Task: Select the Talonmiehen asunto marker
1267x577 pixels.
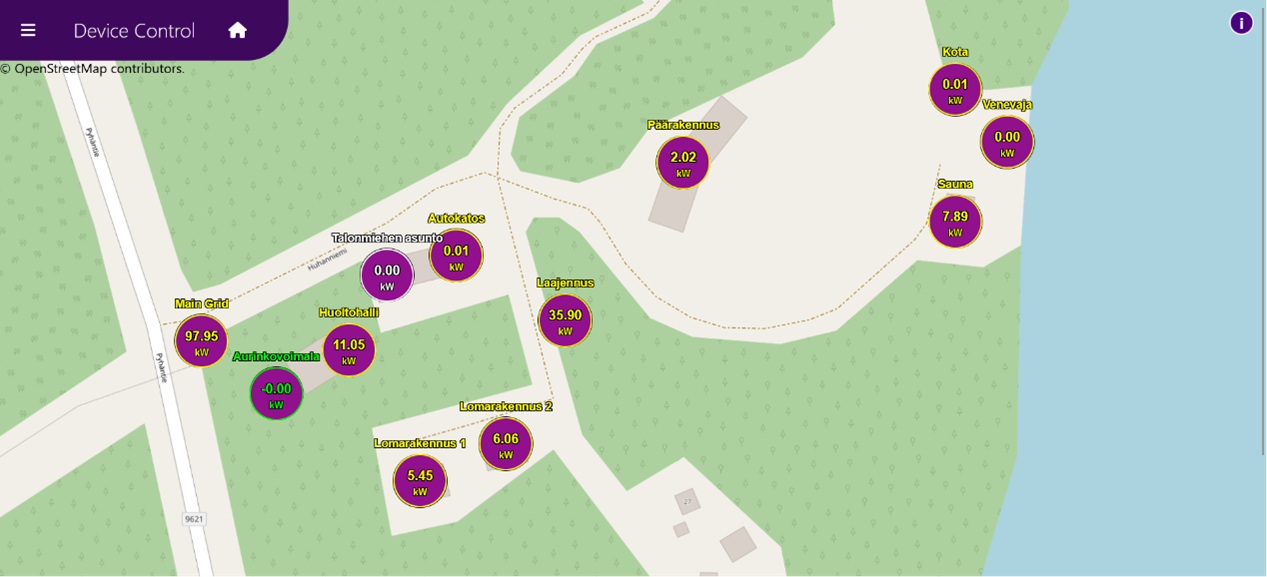Action: point(387,275)
